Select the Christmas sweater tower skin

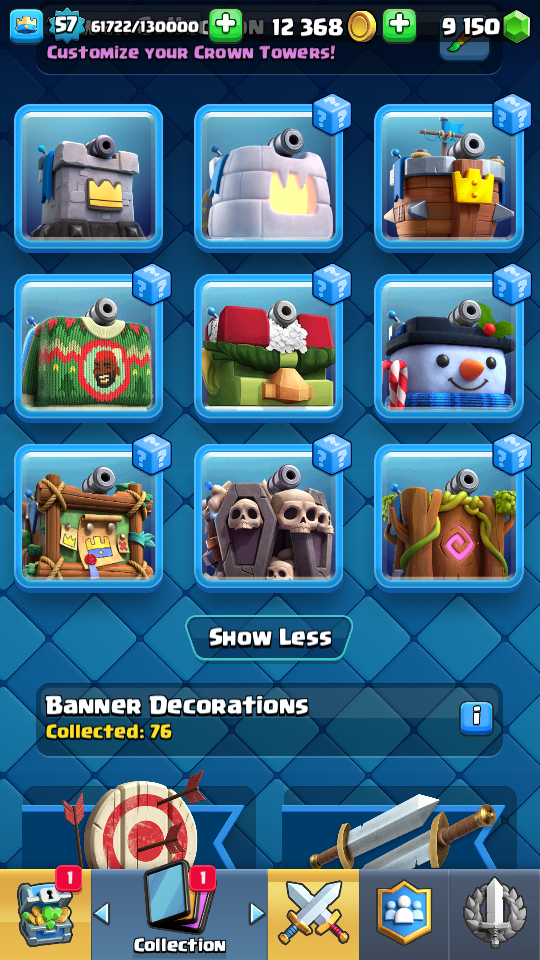coord(89,348)
